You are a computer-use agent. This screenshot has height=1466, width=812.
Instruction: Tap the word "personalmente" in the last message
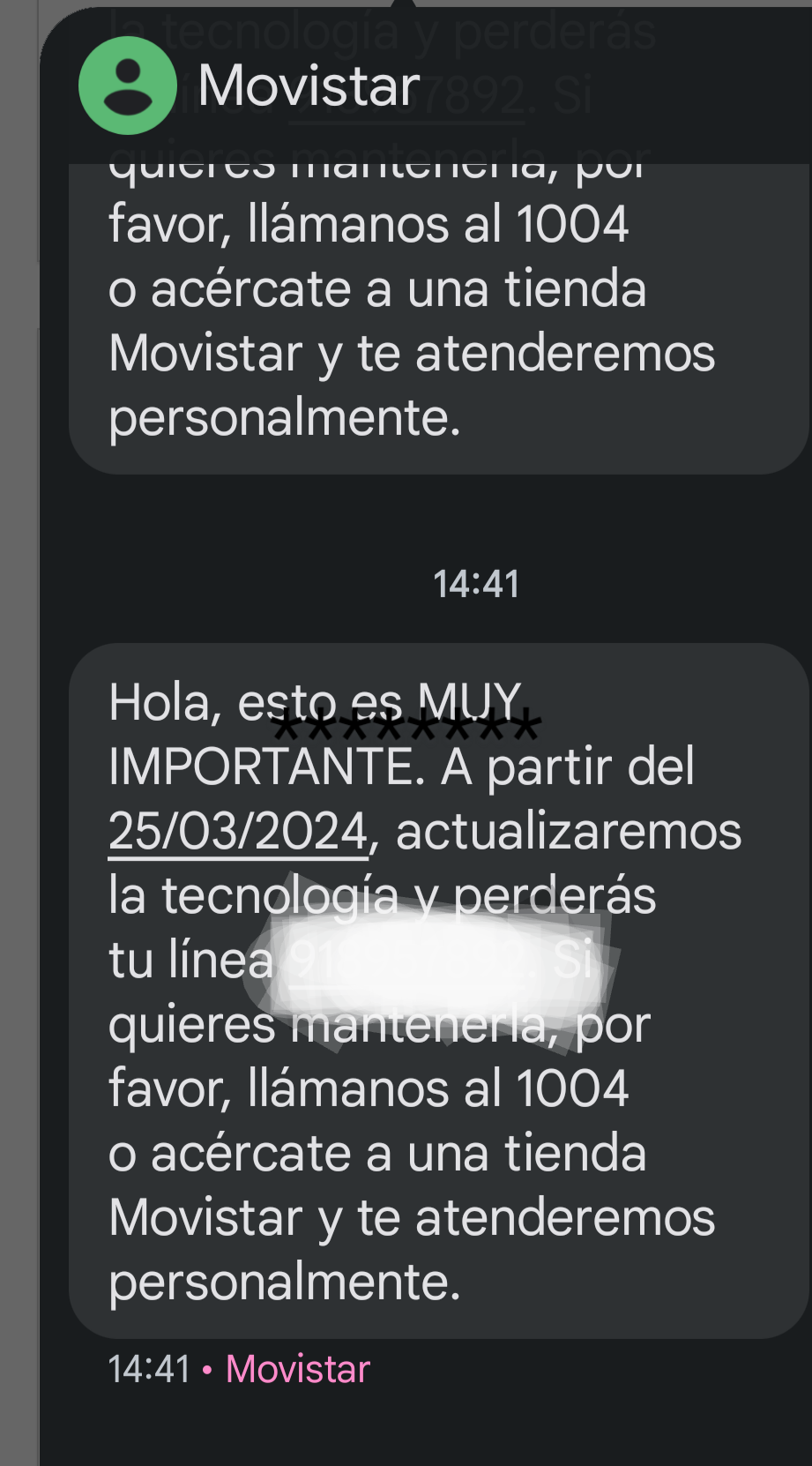point(284,1283)
